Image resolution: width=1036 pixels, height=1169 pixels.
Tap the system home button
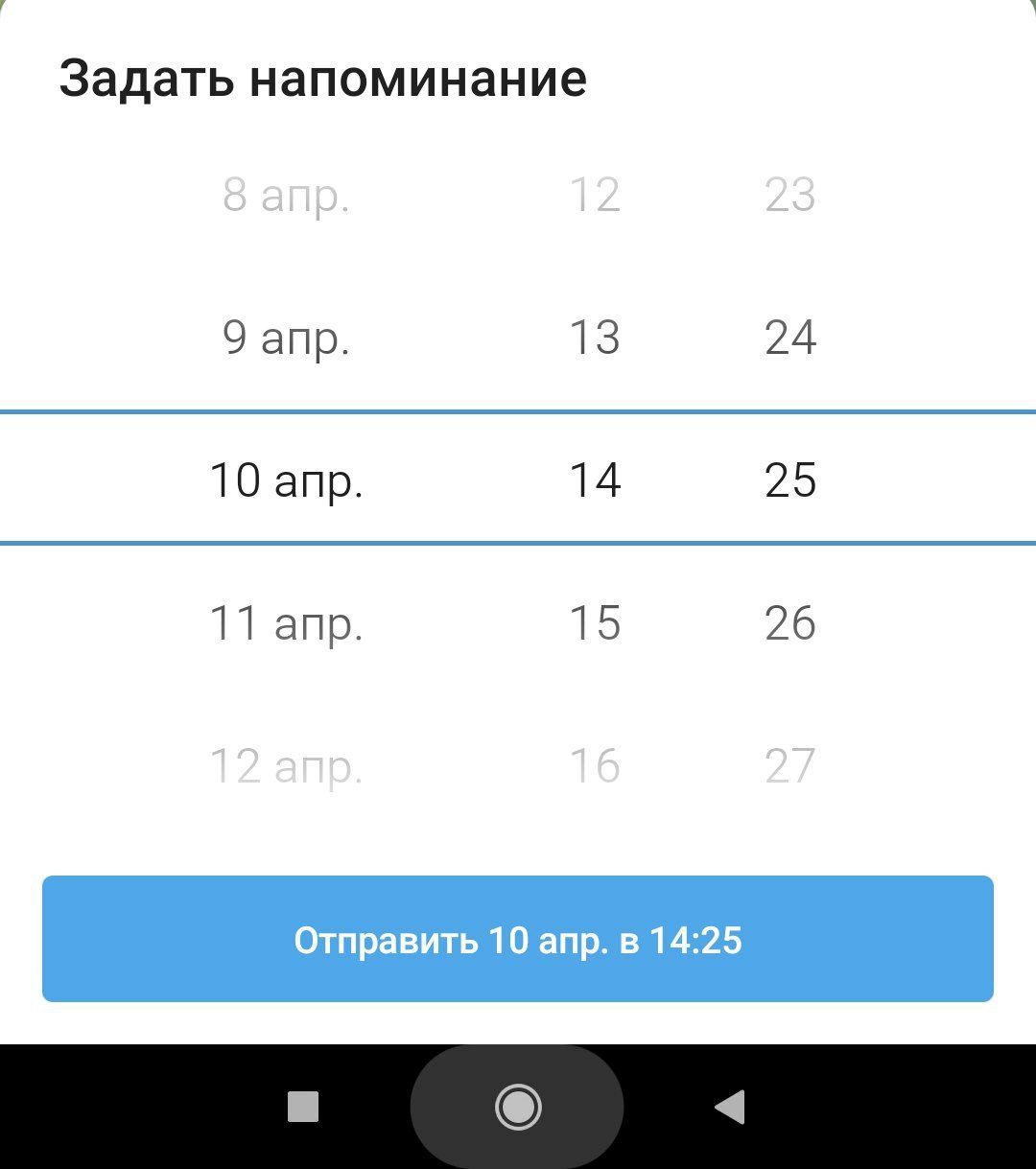tap(518, 1107)
